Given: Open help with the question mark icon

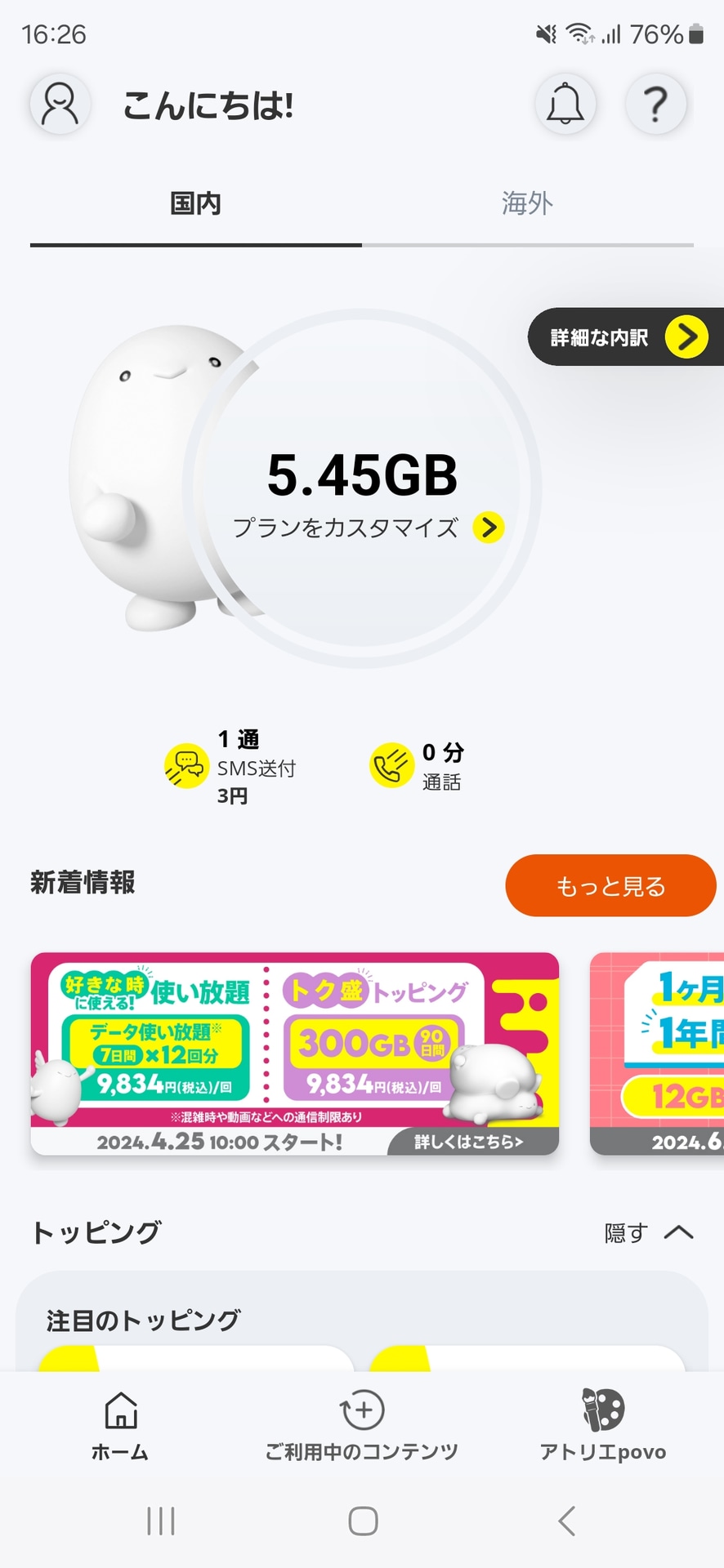Looking at the screenshot, I should click(x=656, y=105).
